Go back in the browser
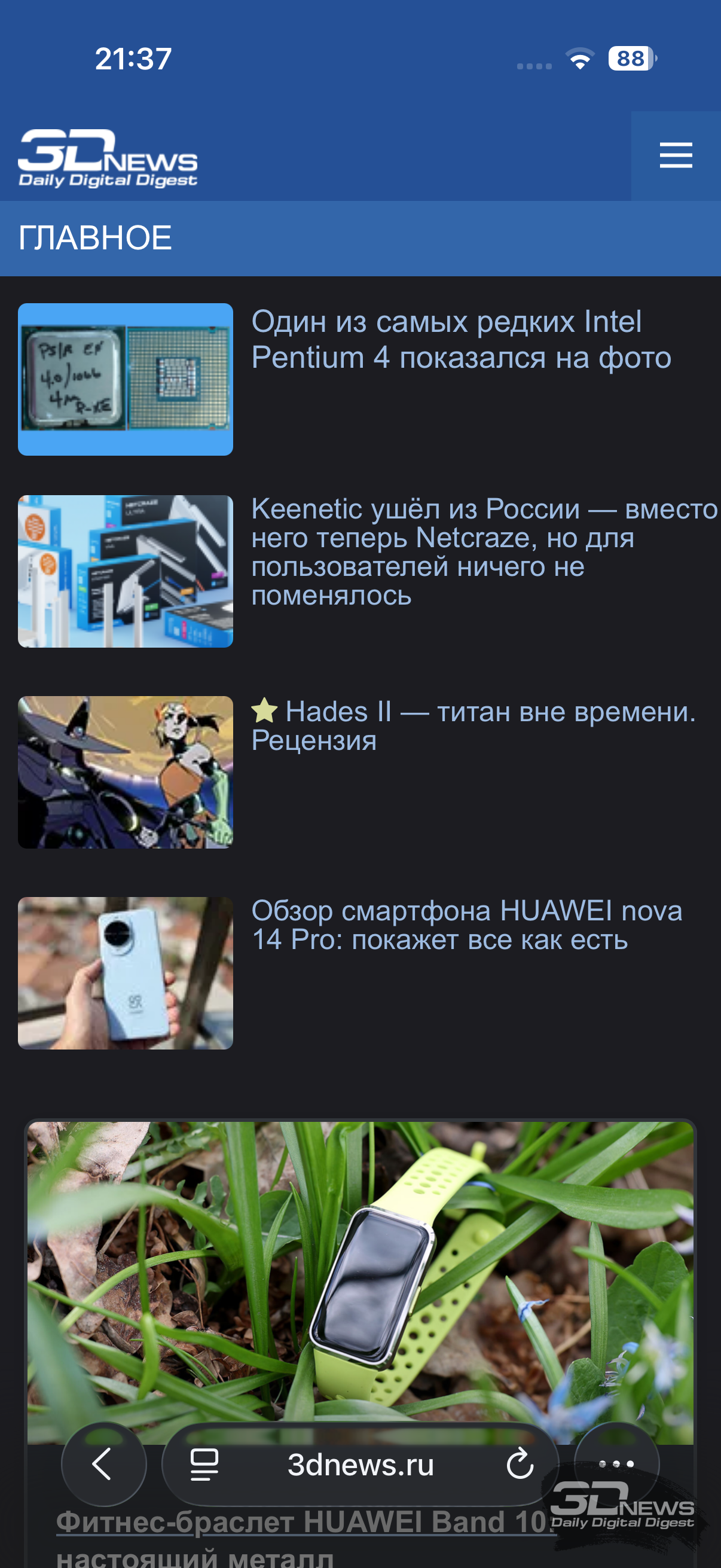721x1568 pixels. coord(103,1464)
